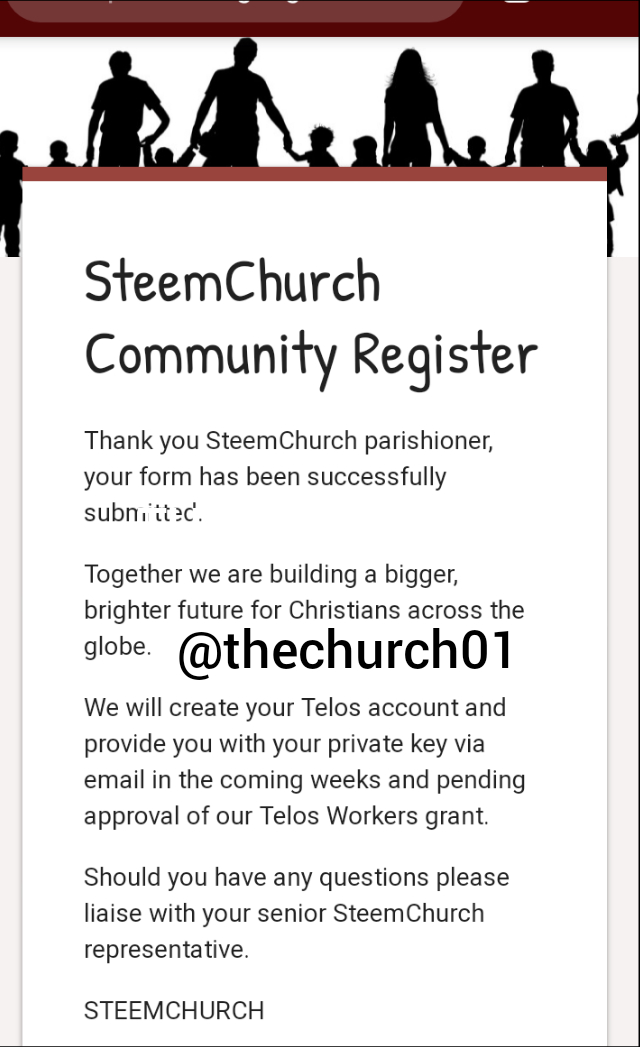The image size is (640, 1047).
Task: Tap the browser address bar
Action: click(x=235, y=8)
